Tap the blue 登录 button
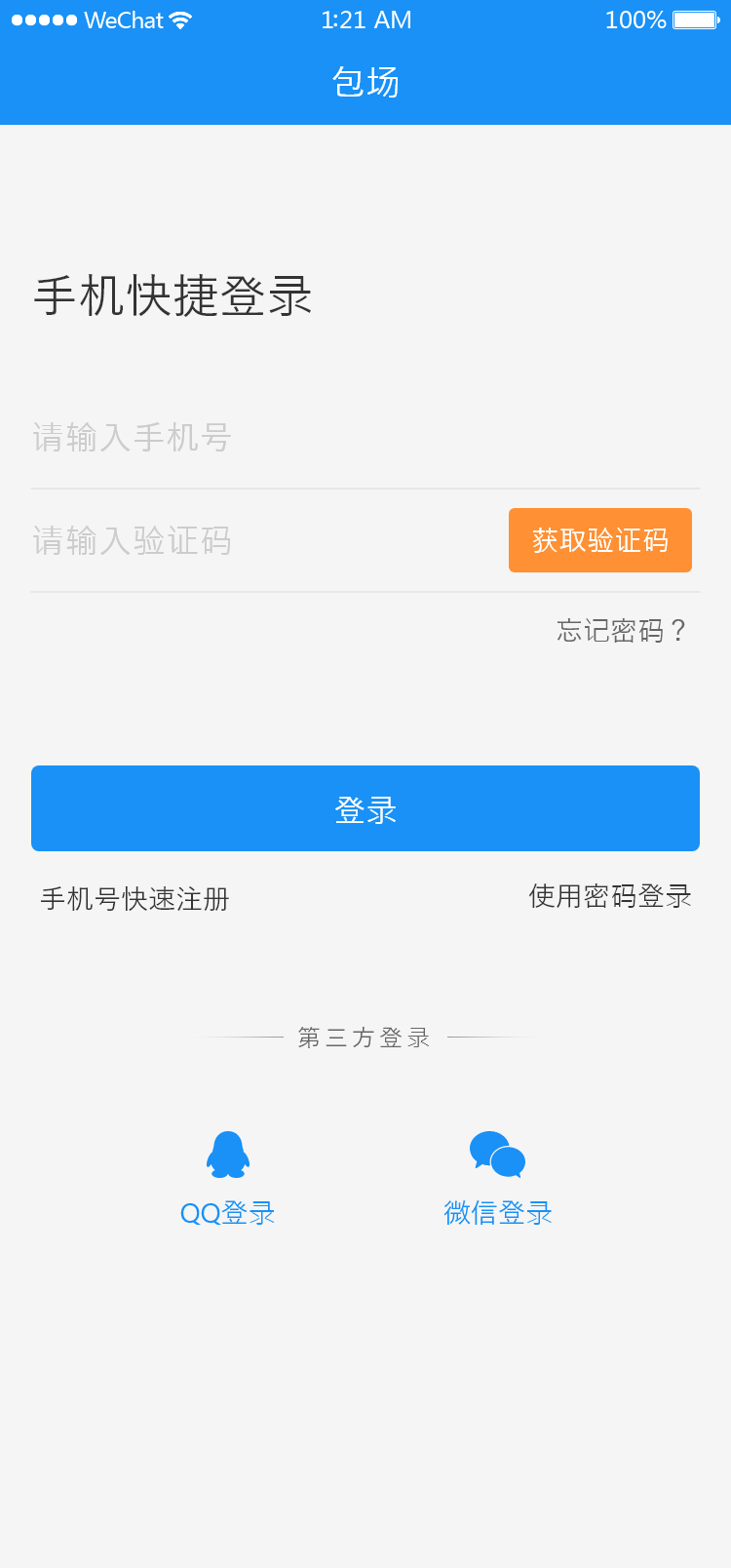 (365, 808)
